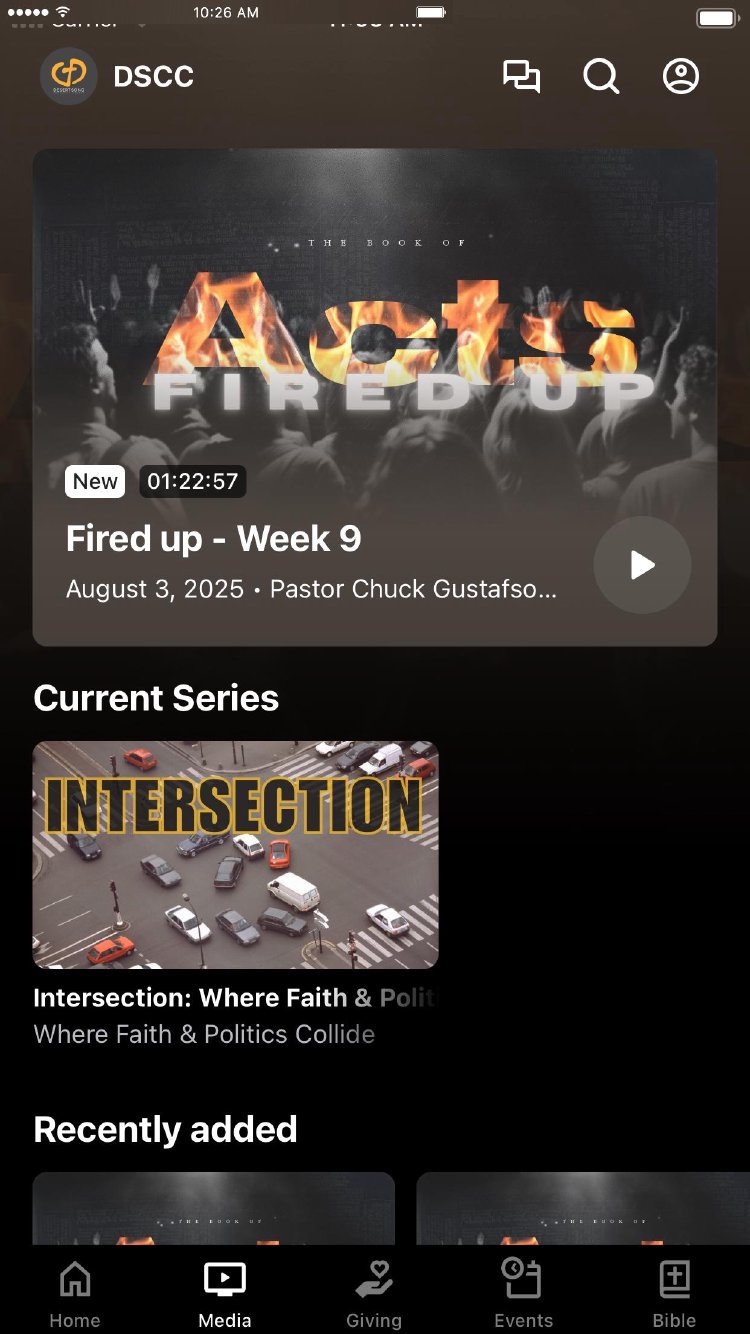Screen dimensions: 750x1334
Task: Open the messages chat icon
Action: coord(521,77)
